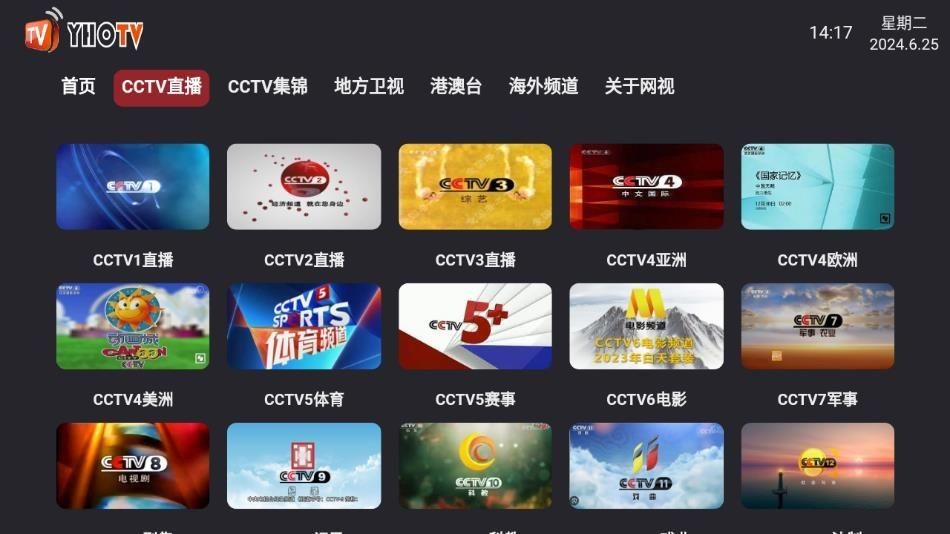
Task: Play the CCTV10 科教 channel tile
Action: [x=475, y=465]
